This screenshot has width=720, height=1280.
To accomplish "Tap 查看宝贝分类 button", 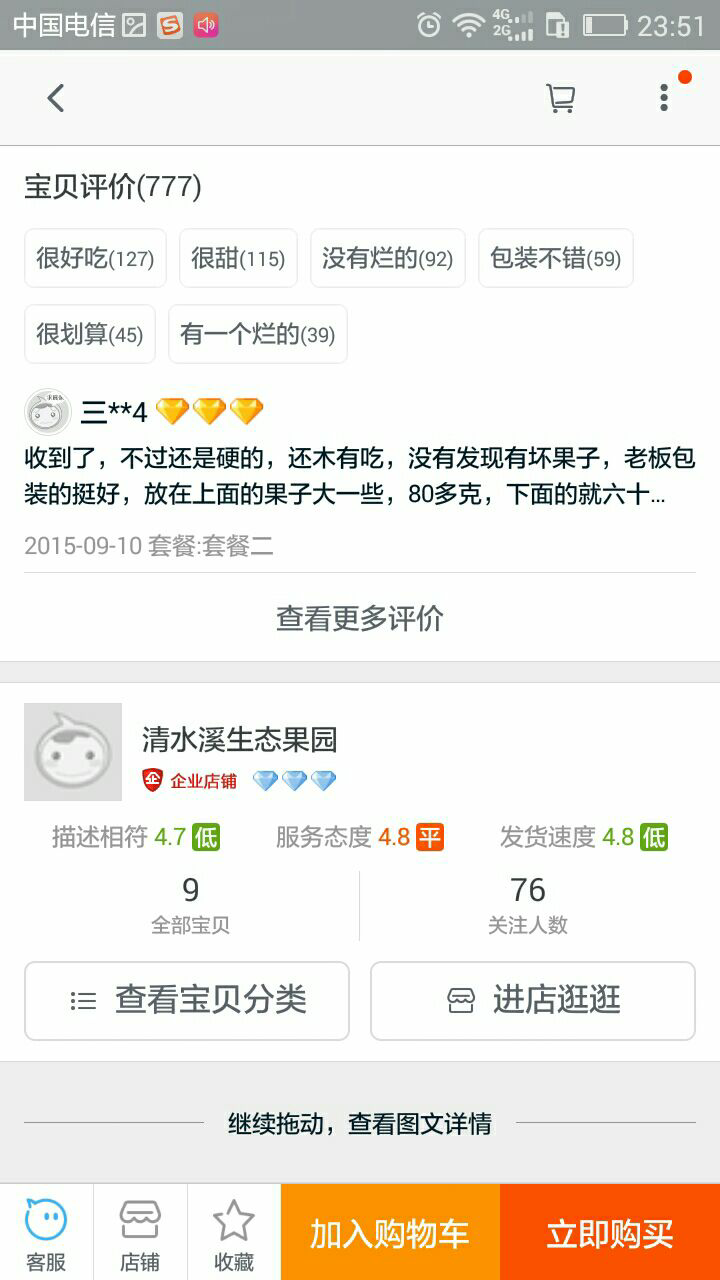I will (187, 1001).
